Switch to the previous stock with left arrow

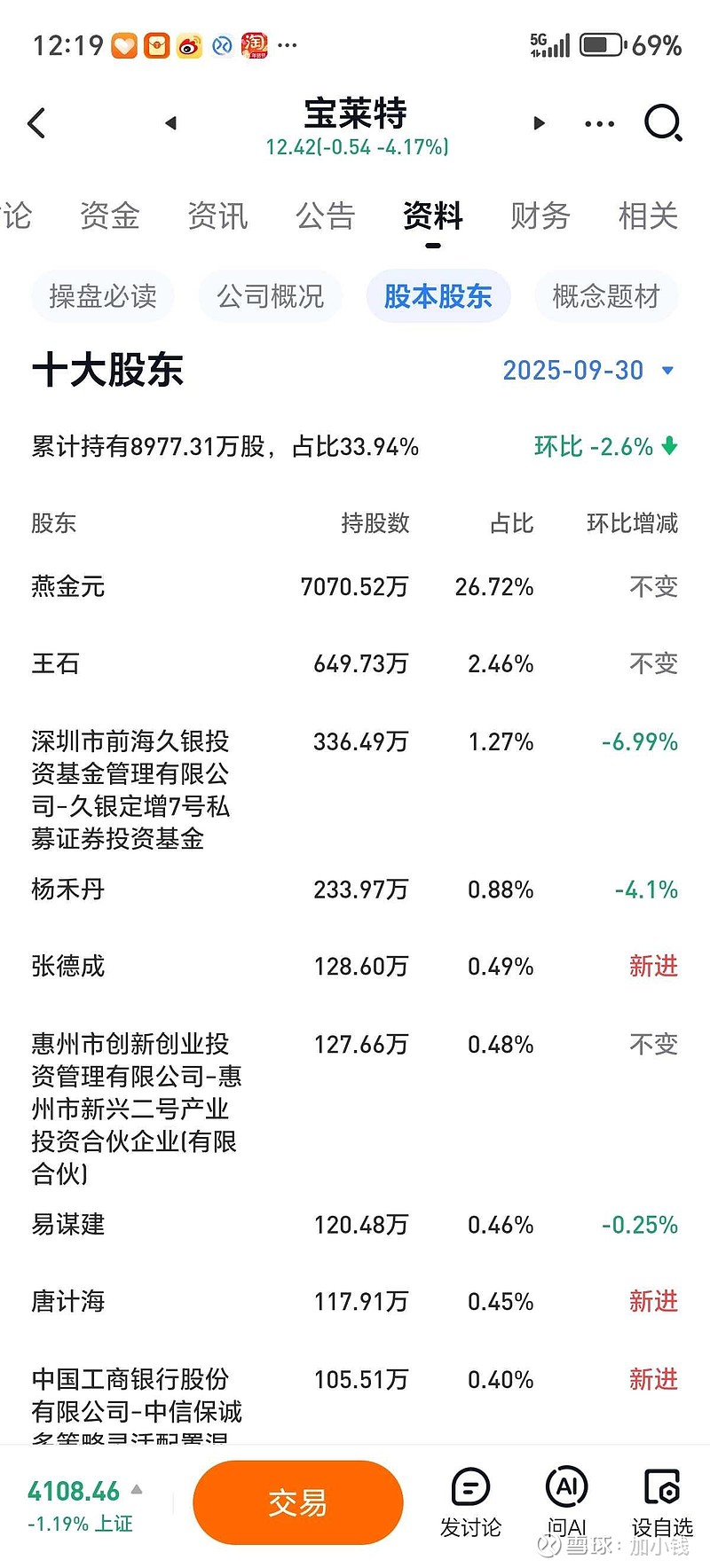[170, 124]
